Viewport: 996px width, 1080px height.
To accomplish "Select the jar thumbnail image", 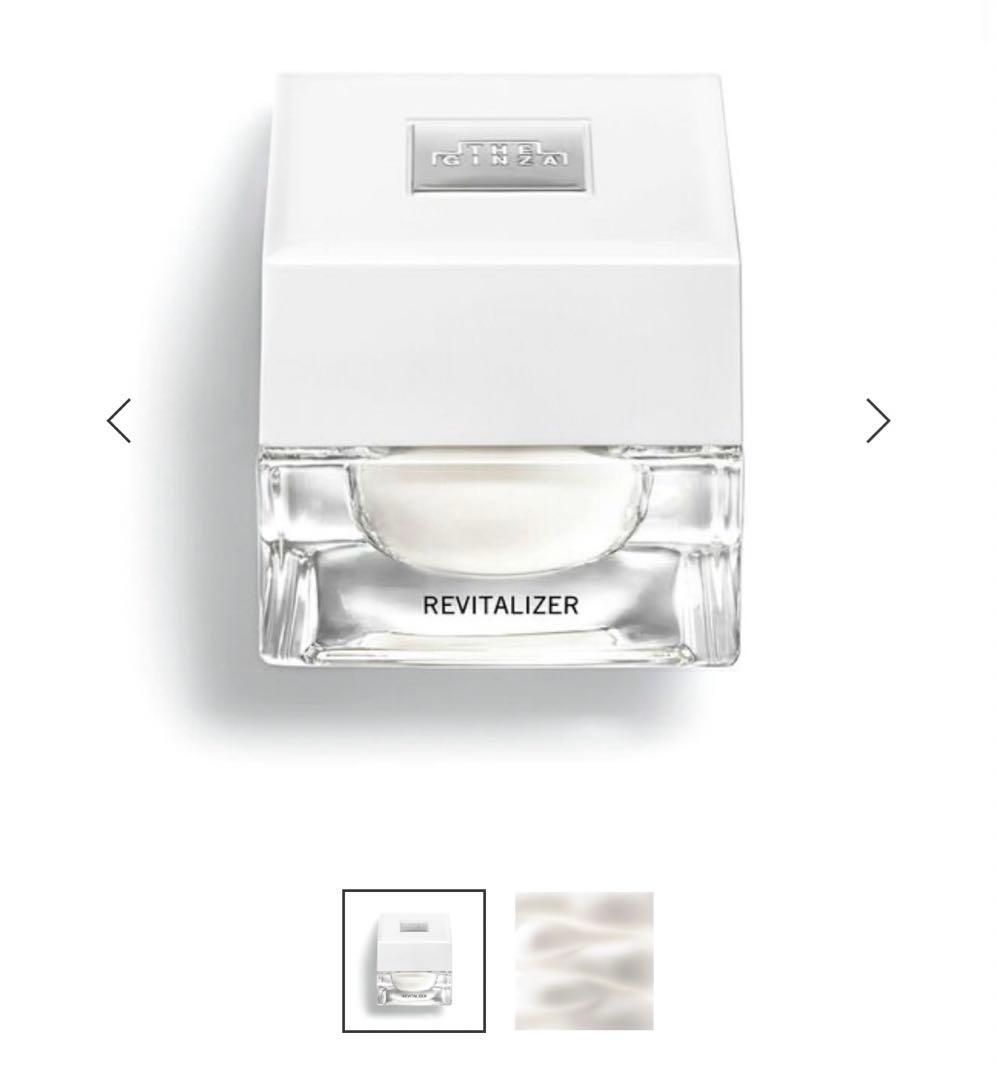I will click(x=414, y=960).
